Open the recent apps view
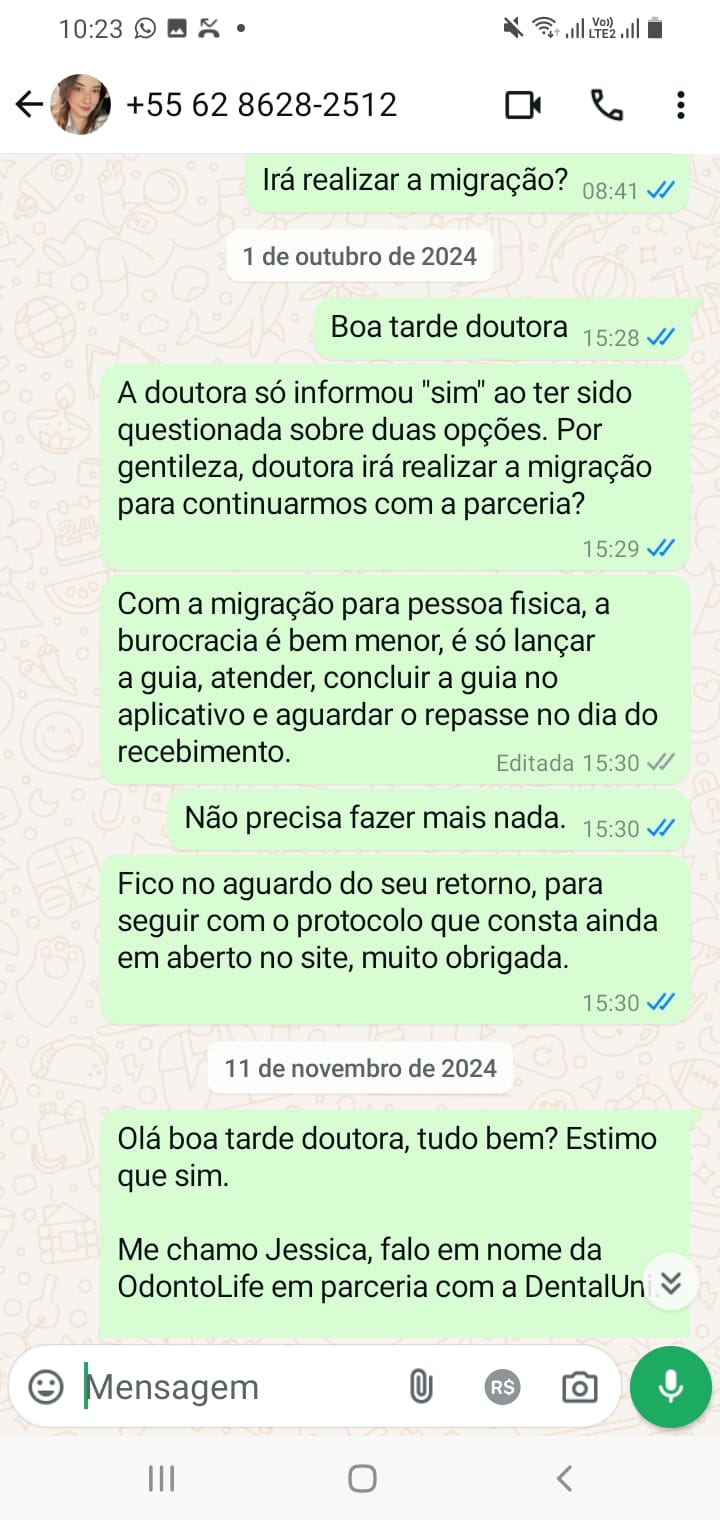The image size is (720, 1520). point(161,1478)
